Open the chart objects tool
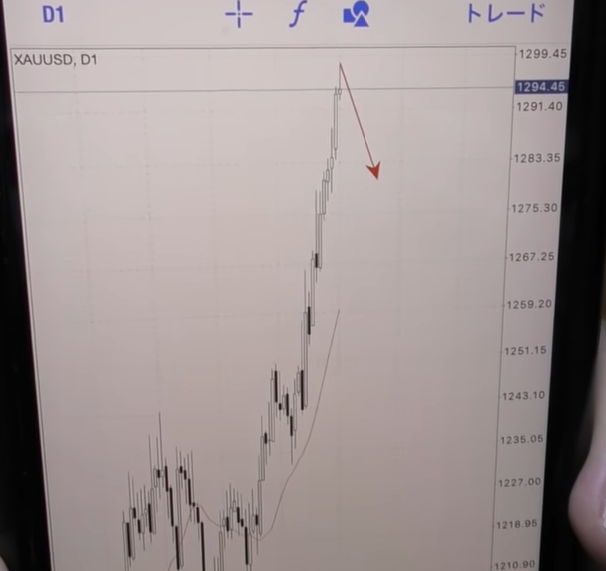Screen dimensions: 606x571 (356, 14)
